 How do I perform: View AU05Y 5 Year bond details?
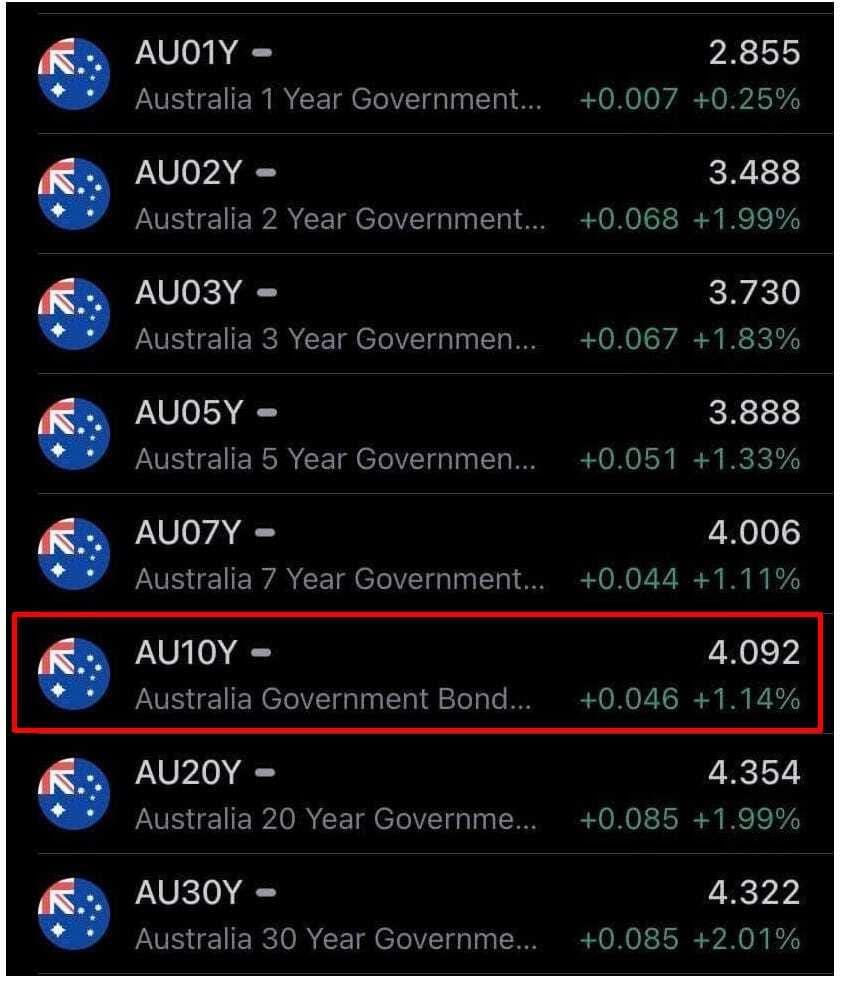[420, 435]
